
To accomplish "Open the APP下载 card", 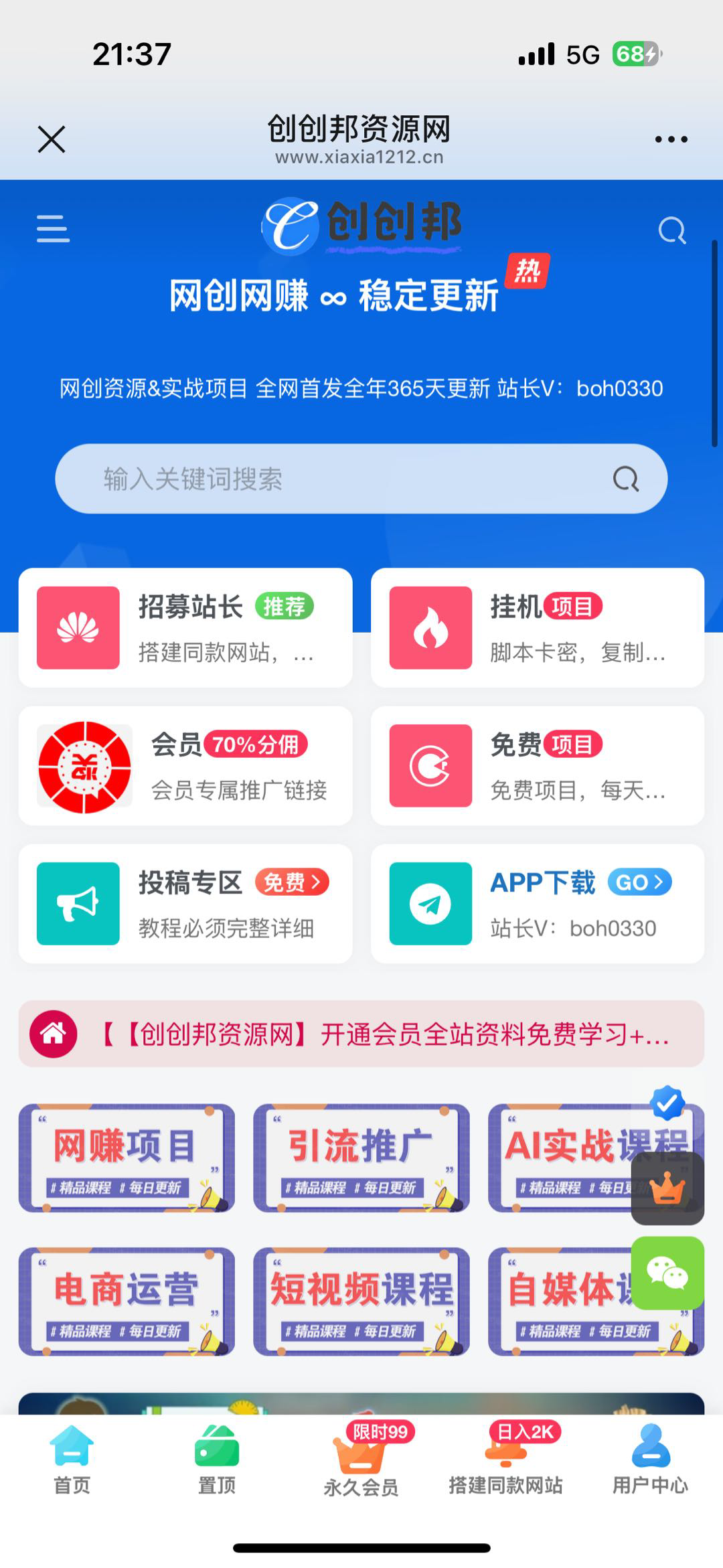I will point(538,904).
